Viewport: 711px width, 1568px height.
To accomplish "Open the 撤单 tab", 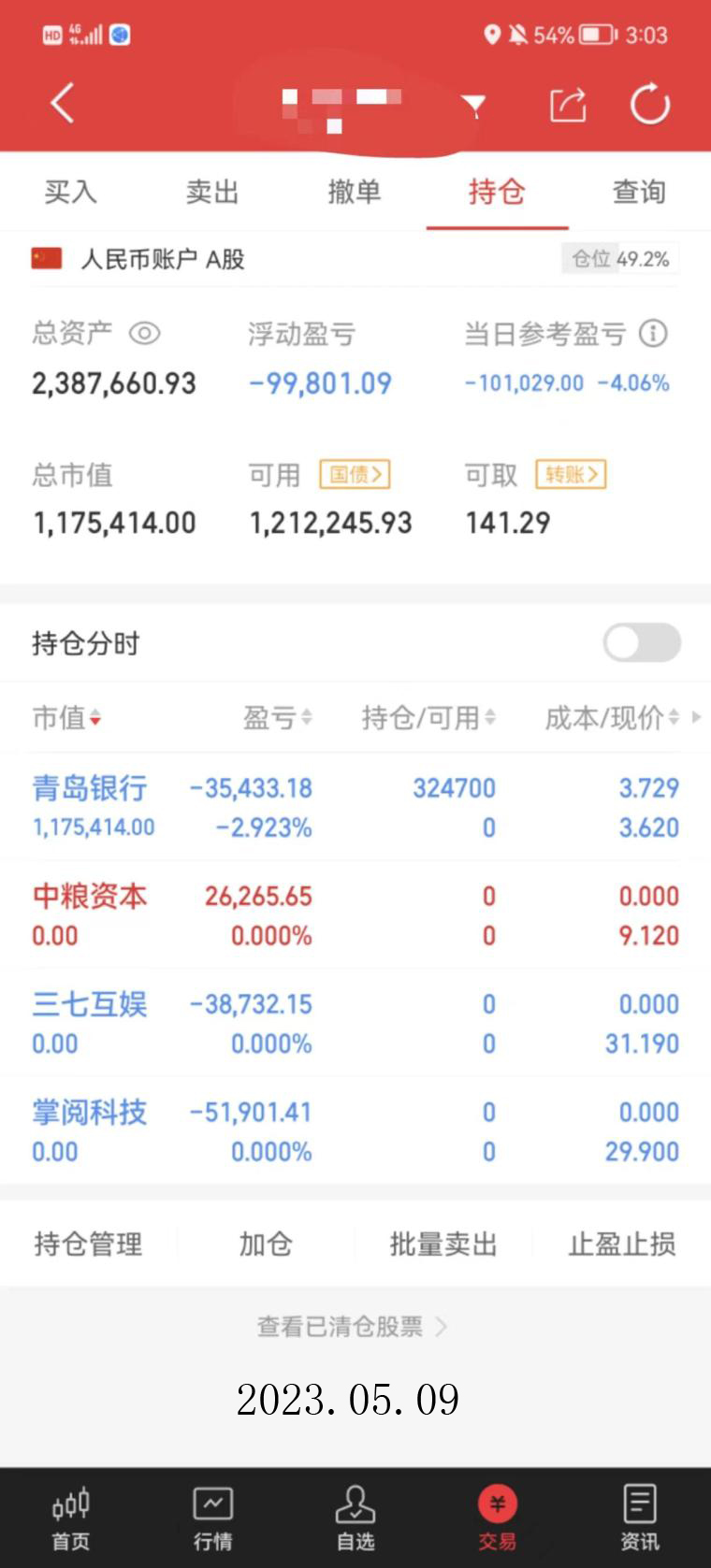I will tap(355, 192).
